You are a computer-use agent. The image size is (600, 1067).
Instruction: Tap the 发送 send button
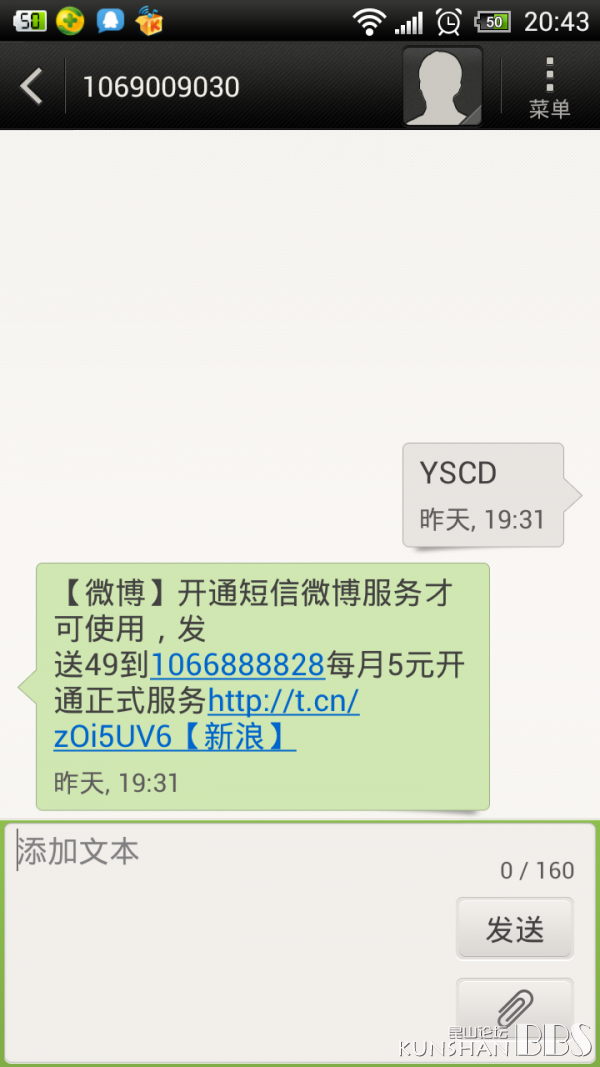pos(515,929)
